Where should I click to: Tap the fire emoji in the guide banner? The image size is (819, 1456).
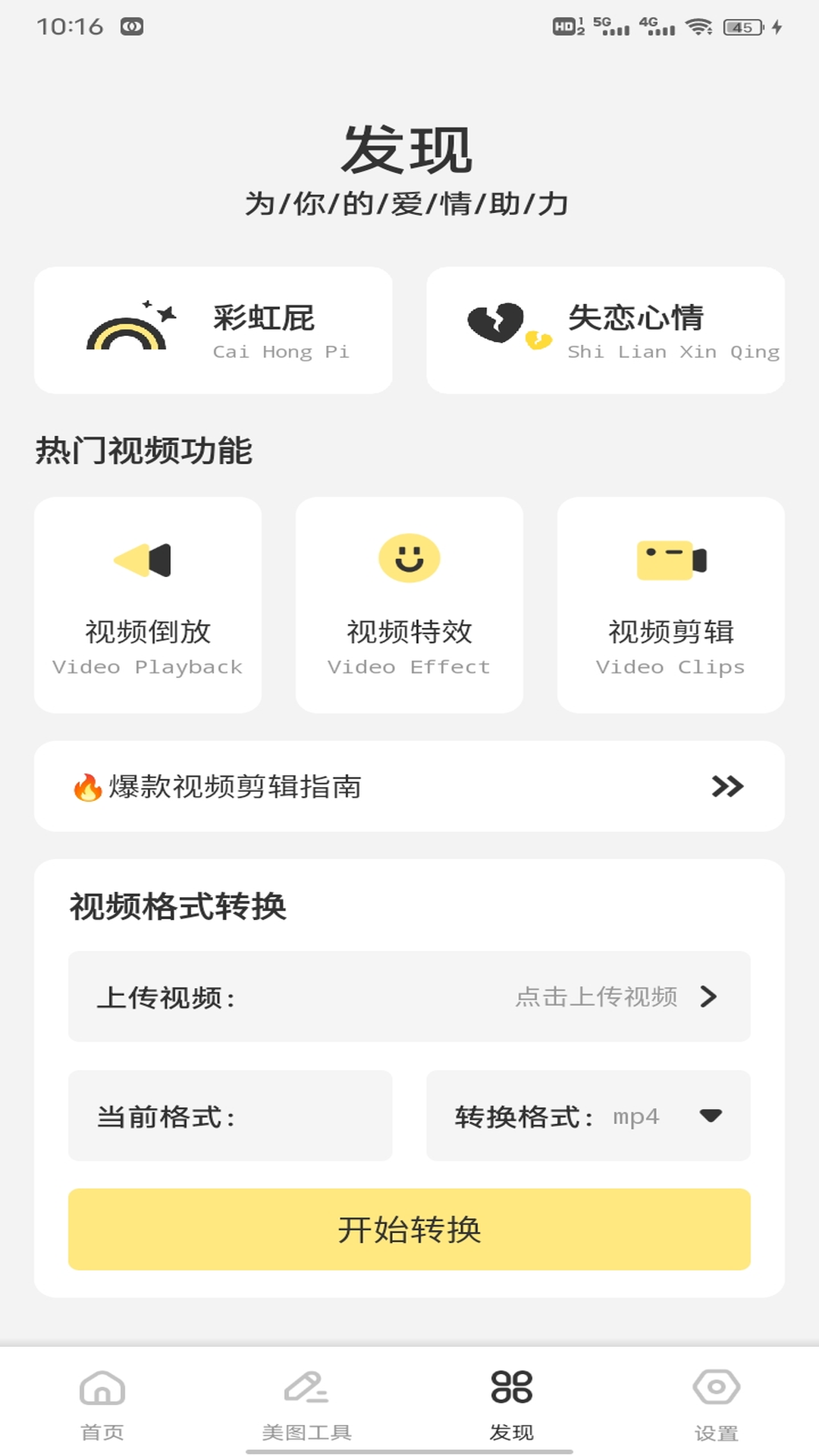[86, 789]
